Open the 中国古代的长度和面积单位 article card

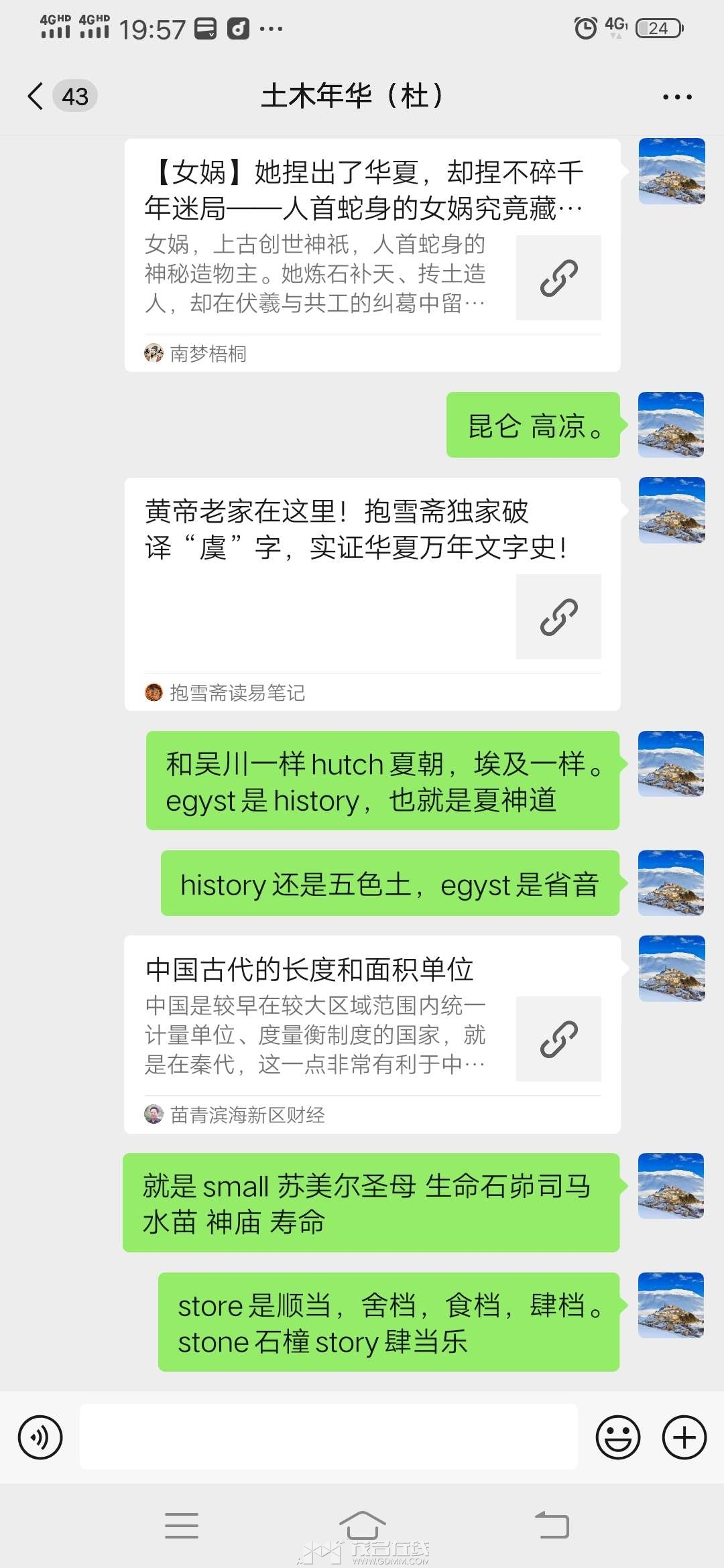pos(372,1034)
